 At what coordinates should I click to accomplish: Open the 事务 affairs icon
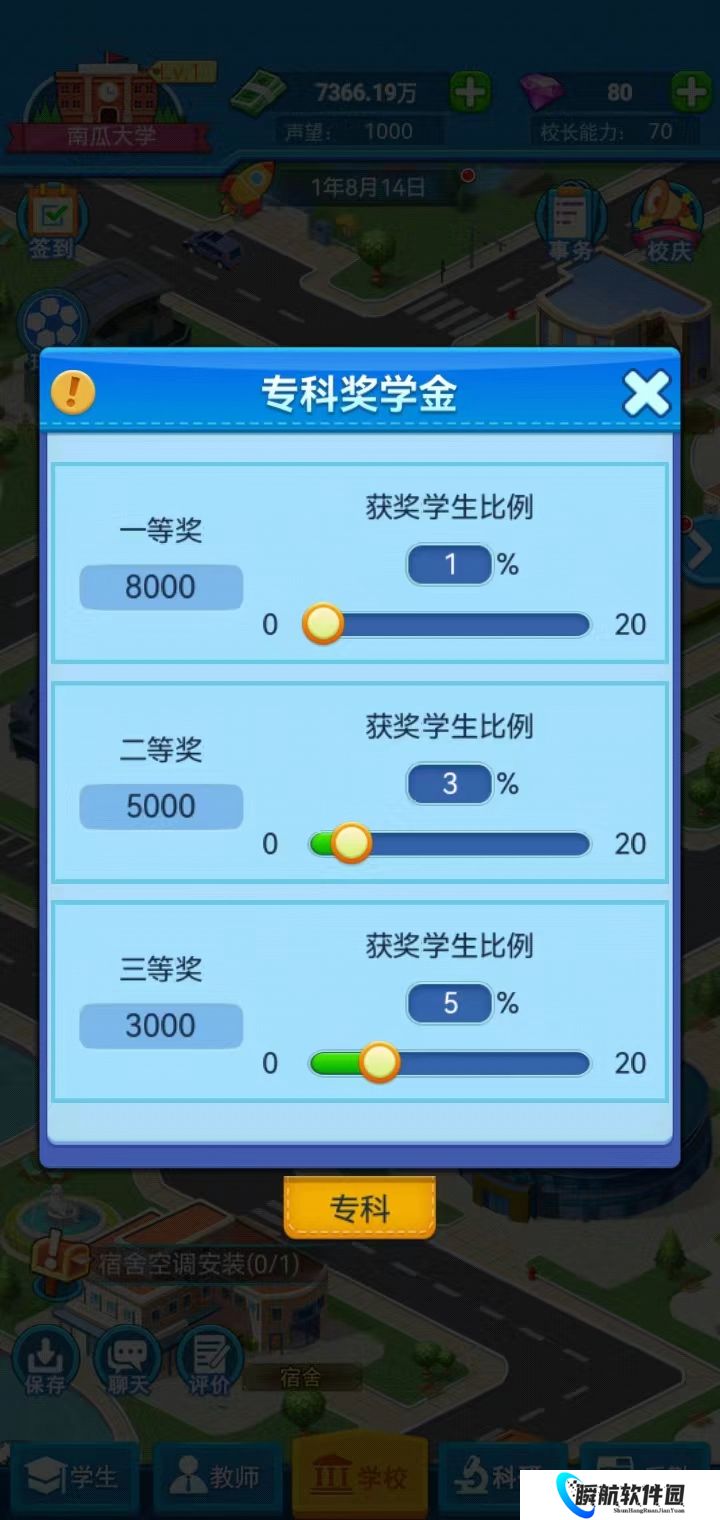pos(571,225)
